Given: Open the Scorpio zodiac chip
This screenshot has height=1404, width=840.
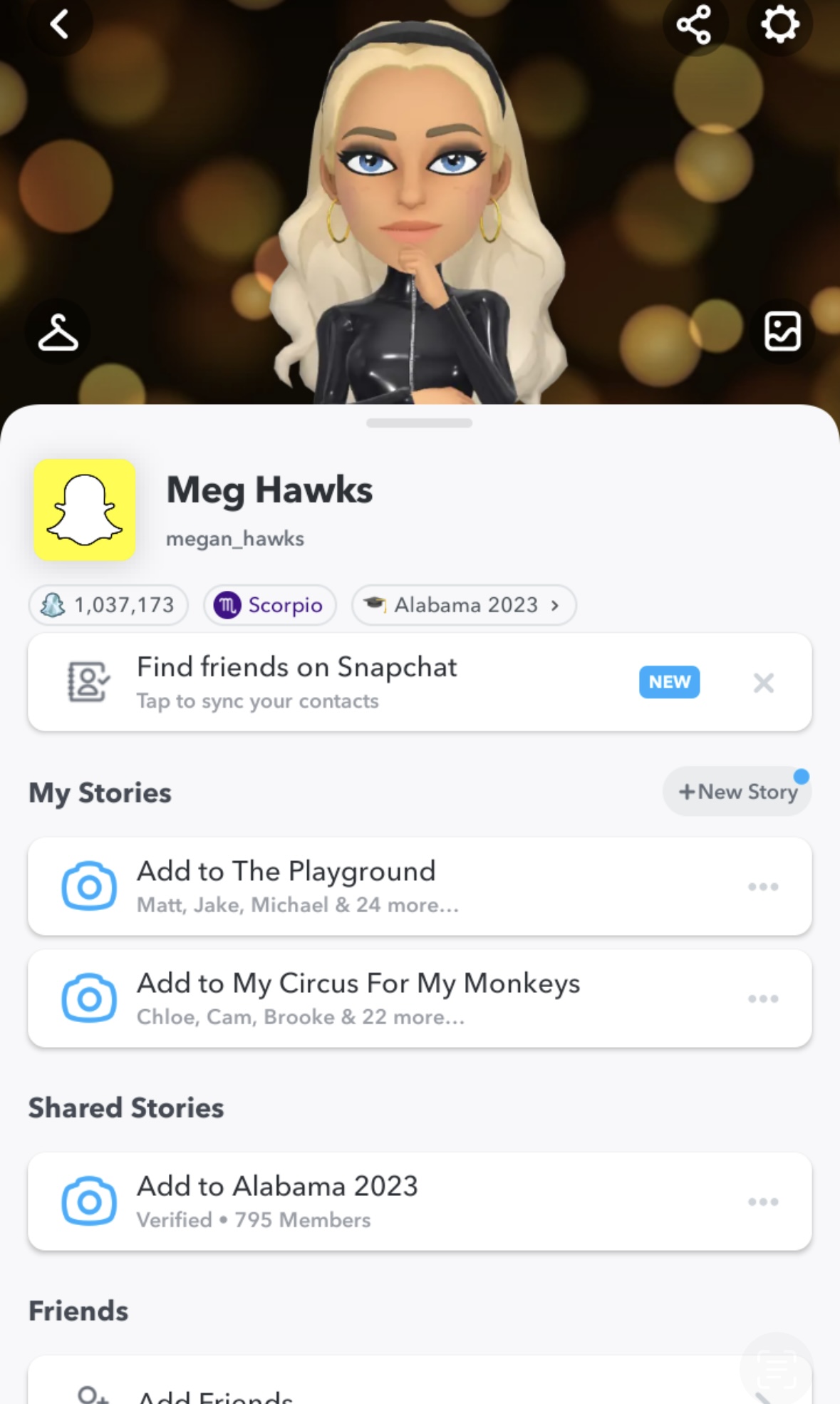Looking at the screenshot, I should [270, 605].
